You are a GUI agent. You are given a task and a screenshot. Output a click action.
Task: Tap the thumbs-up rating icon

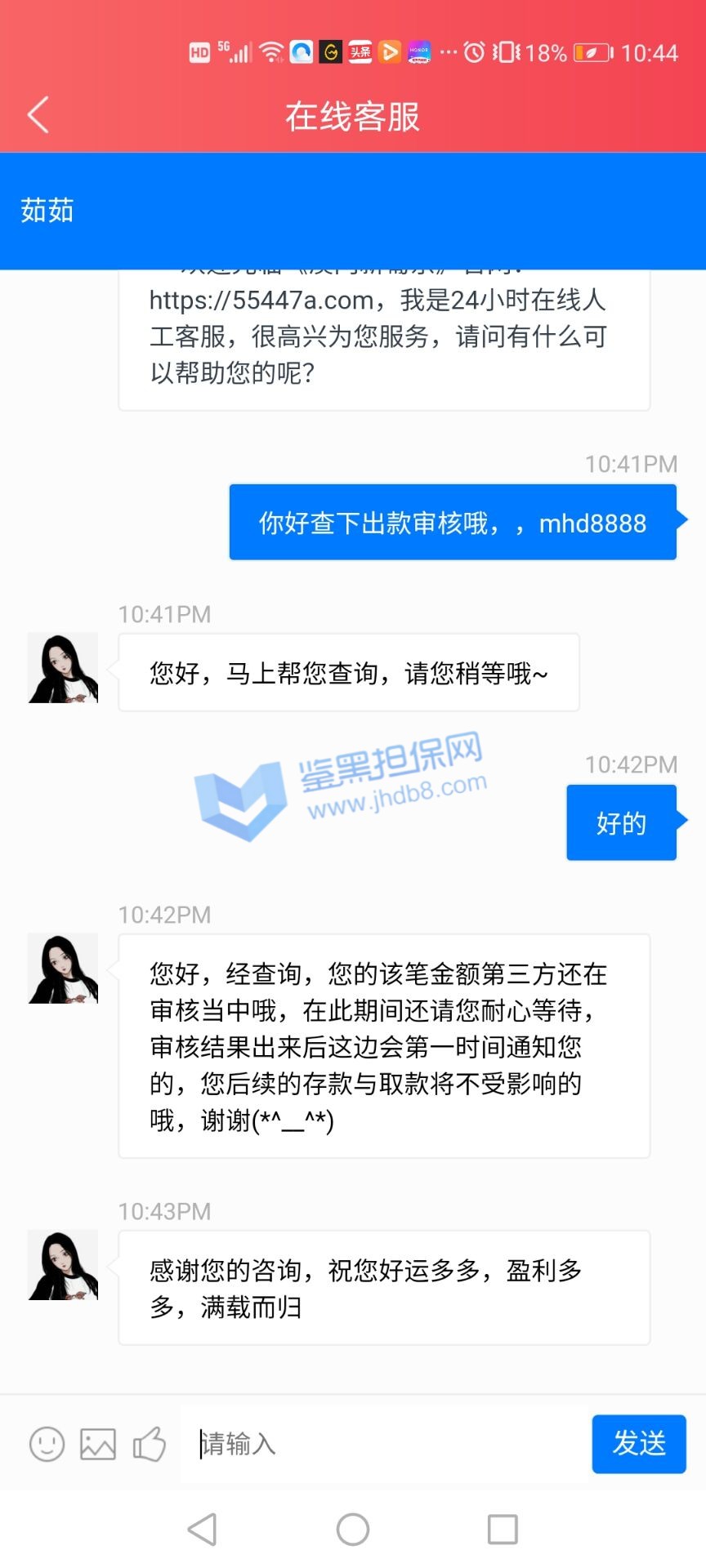pos(150,1444)
